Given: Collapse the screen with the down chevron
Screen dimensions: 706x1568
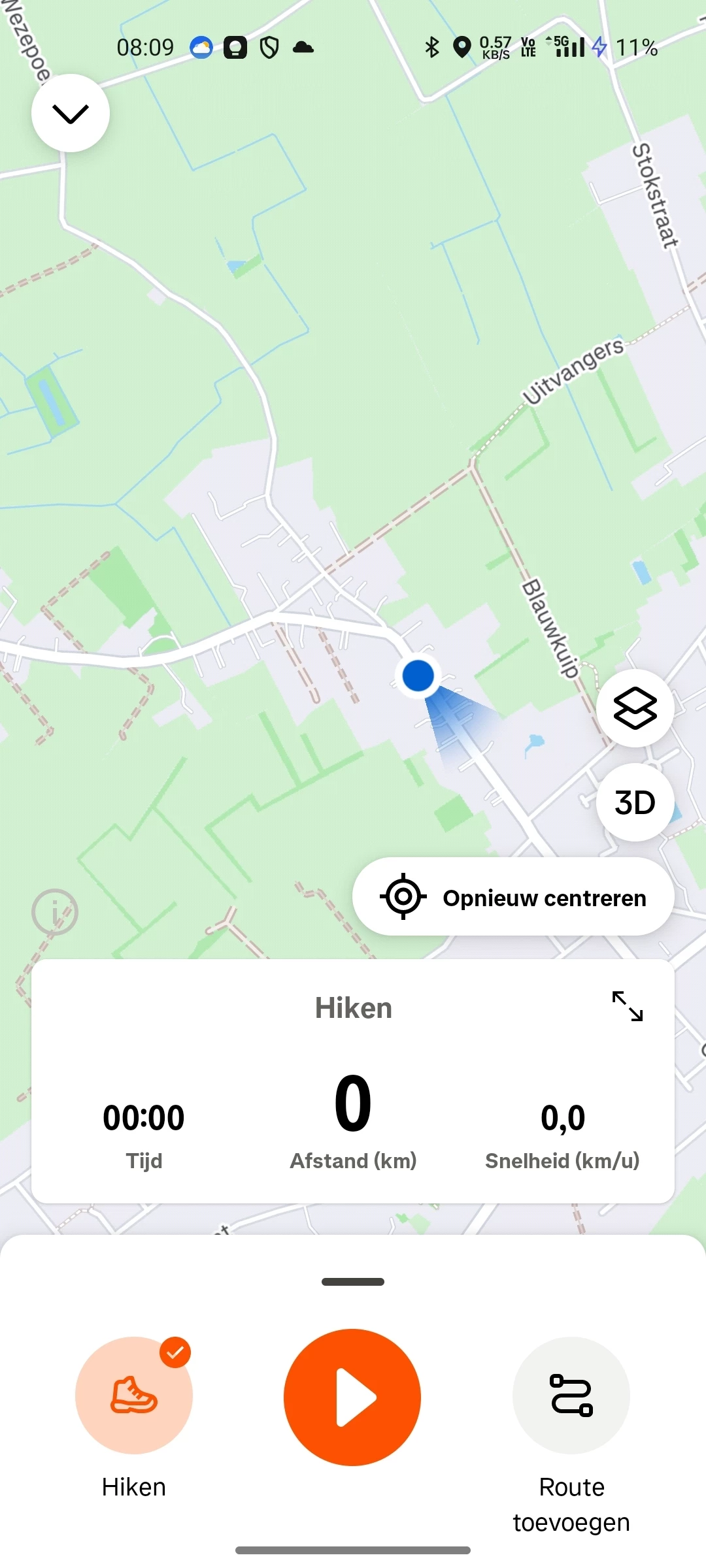Looking at the screenshot, I should pyautogui.click(x=71, y=114).
